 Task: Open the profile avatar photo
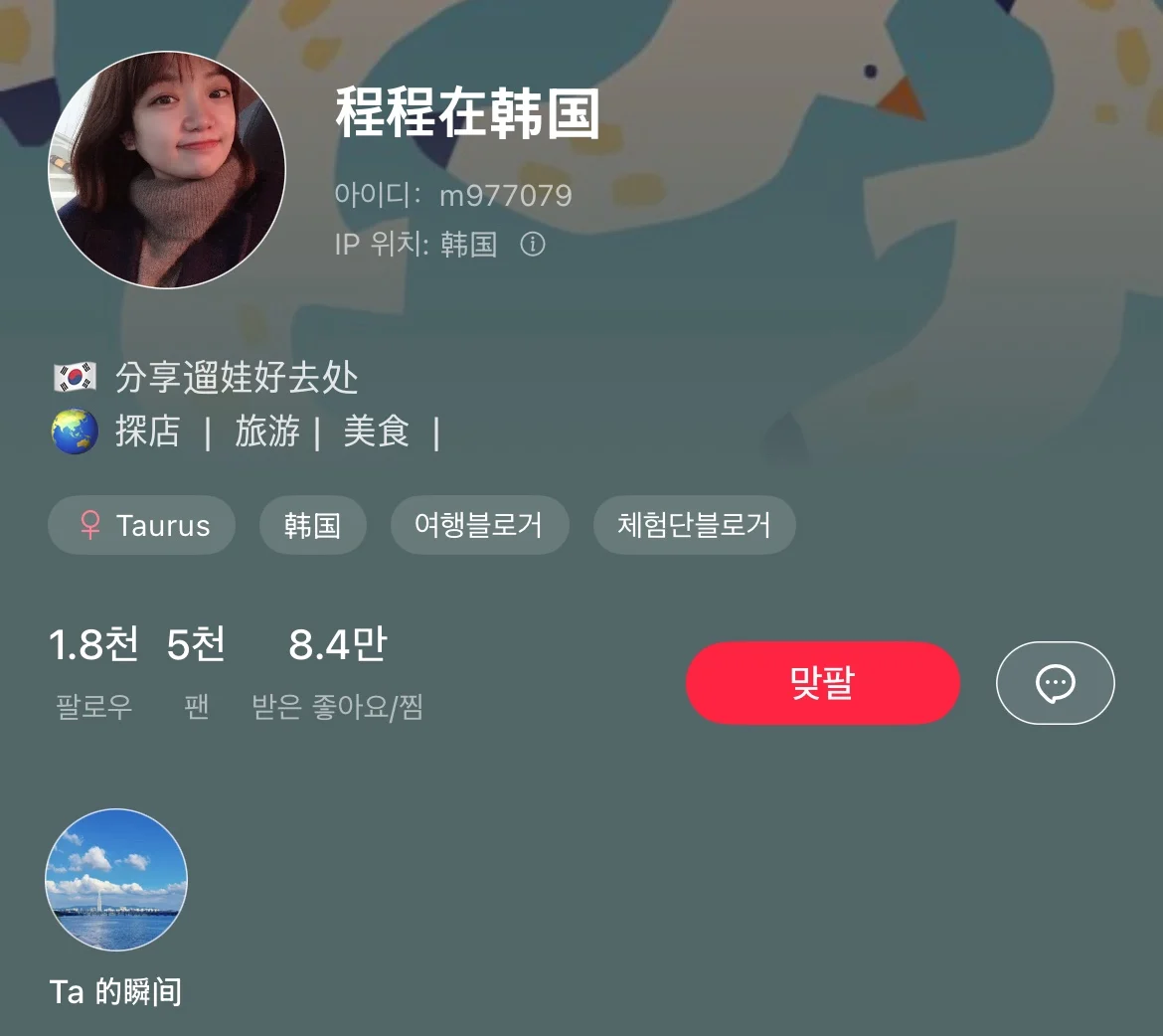167,170
